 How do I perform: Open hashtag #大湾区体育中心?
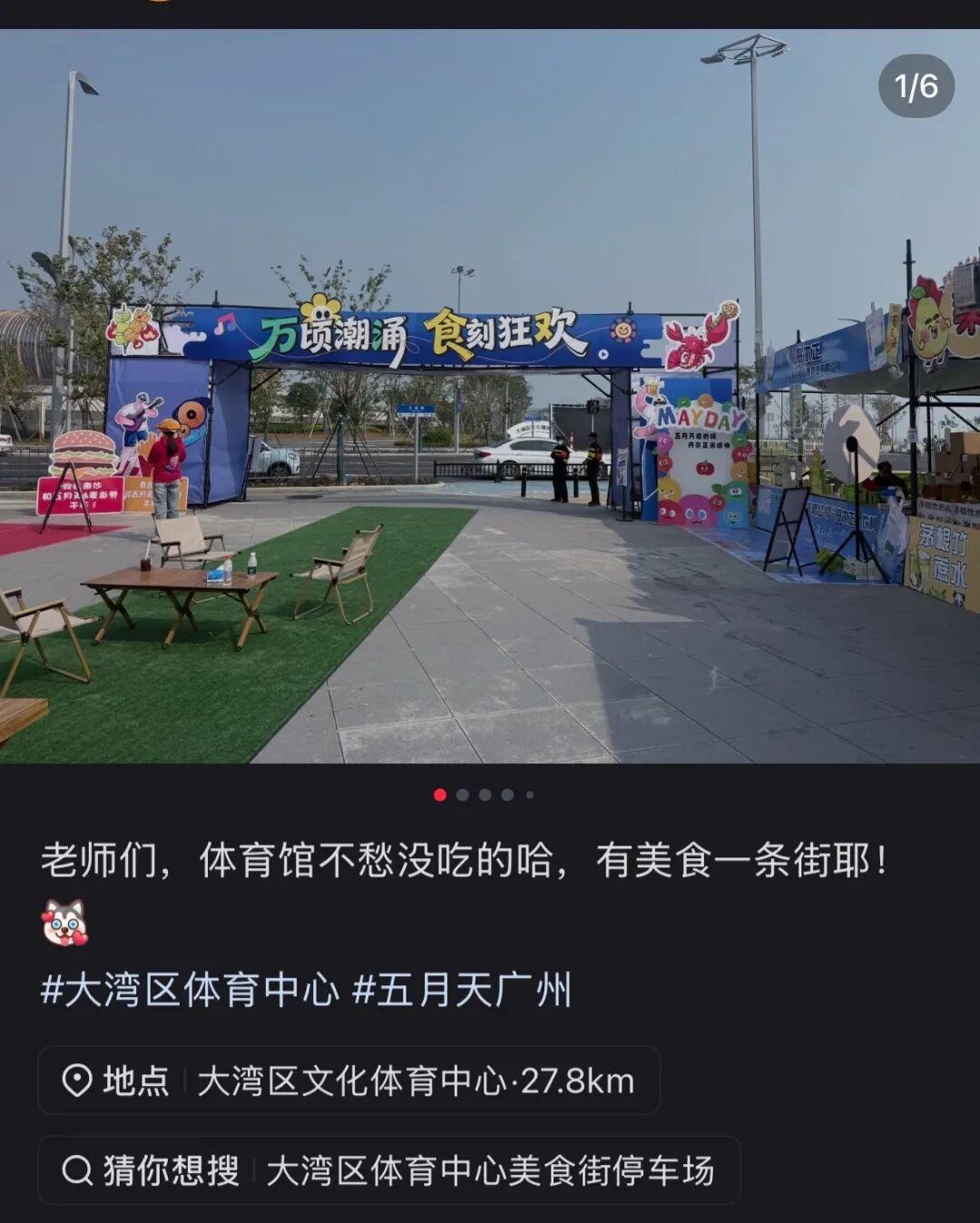pyautogui.click(x=190, y=990)
